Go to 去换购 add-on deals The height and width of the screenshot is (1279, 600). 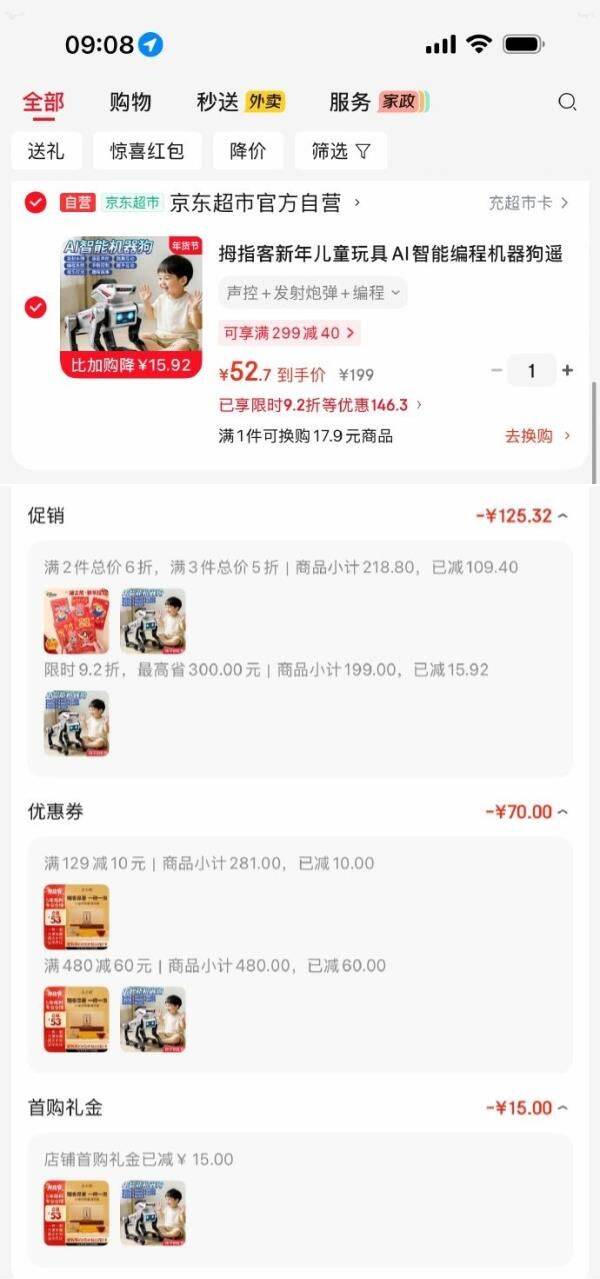[538, 436]
